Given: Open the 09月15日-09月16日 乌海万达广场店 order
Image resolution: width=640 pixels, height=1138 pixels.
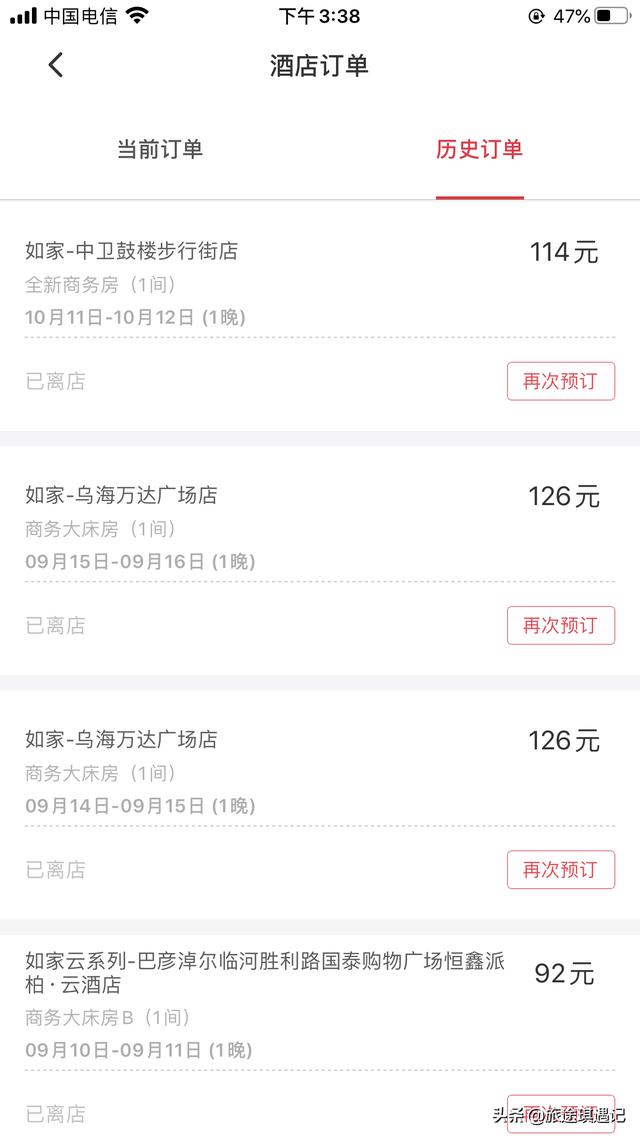Looking at the screenshot, I should tap(122, 496).
